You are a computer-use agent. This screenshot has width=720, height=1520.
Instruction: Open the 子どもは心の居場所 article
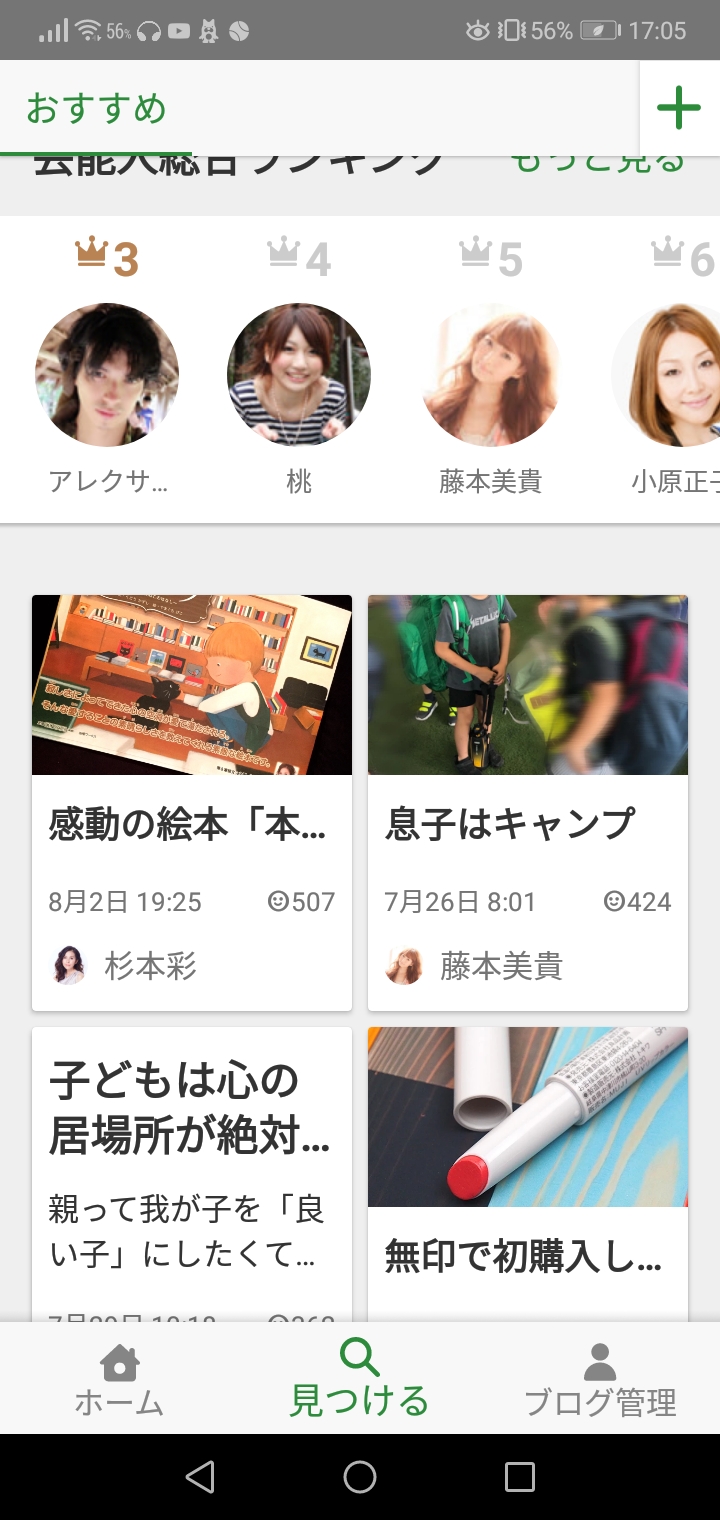point(192,1160)
